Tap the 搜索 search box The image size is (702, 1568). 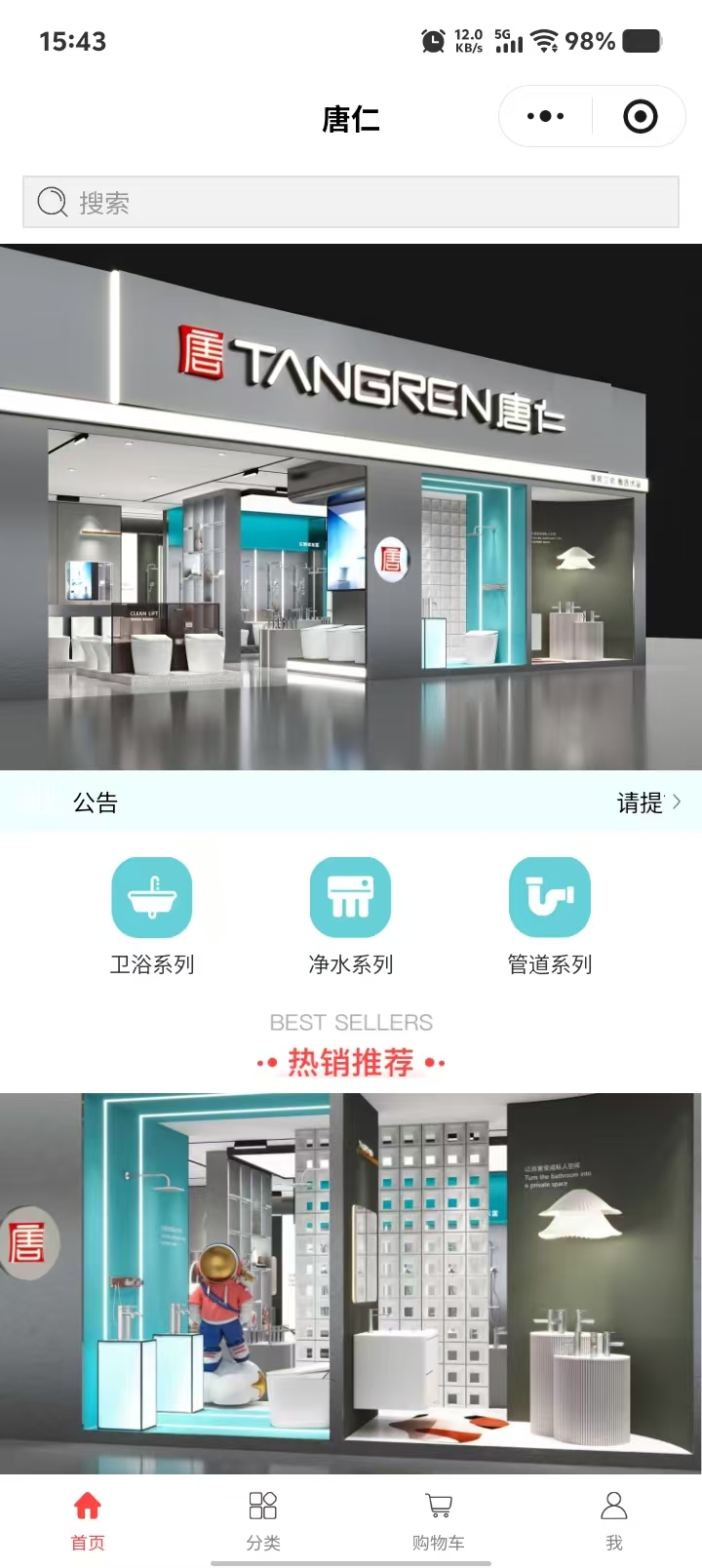tap(351, 202)
